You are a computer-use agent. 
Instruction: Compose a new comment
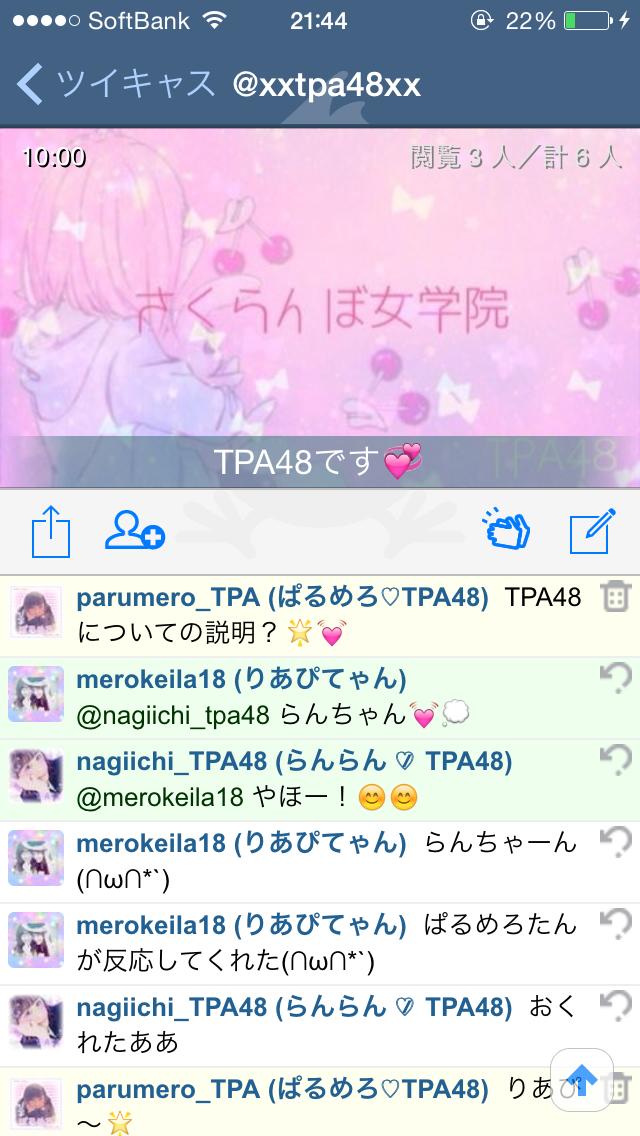click(591, 531)
